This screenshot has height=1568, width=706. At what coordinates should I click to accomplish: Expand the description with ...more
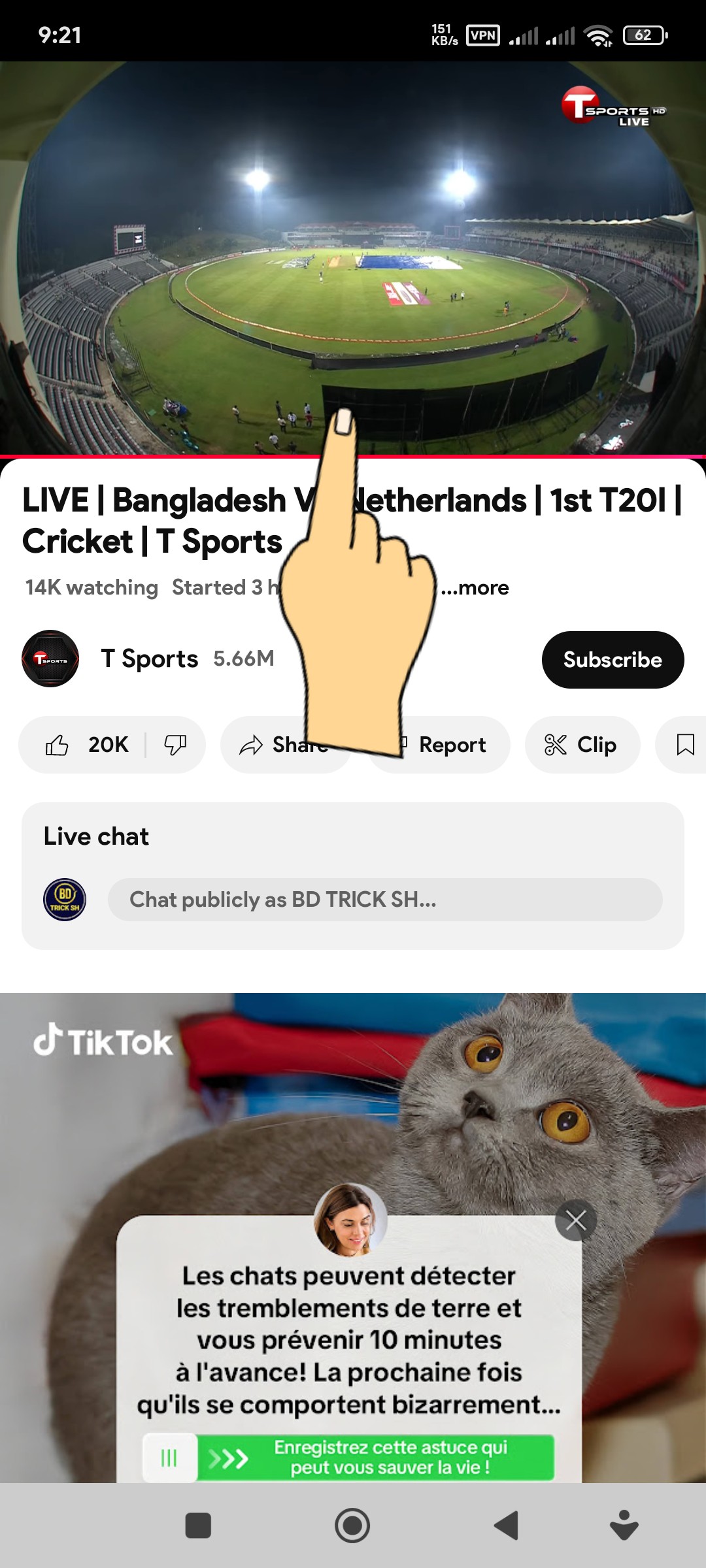coord(475,588)
